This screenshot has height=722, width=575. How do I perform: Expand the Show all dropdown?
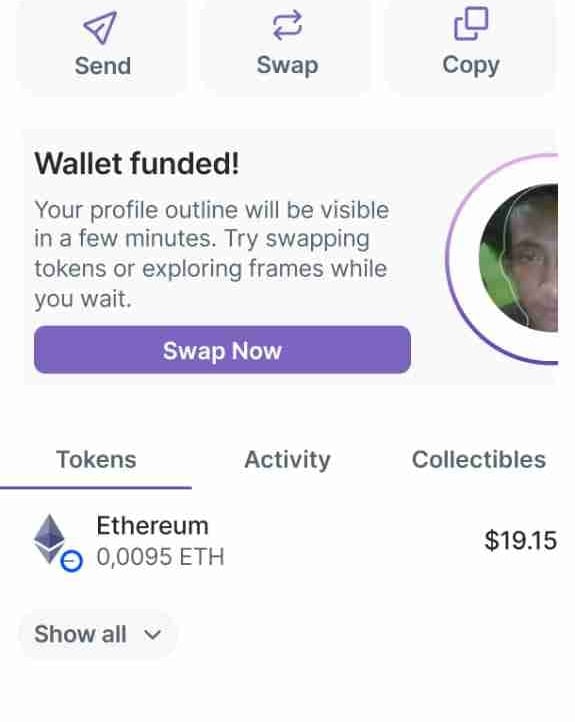coord(98,635)
